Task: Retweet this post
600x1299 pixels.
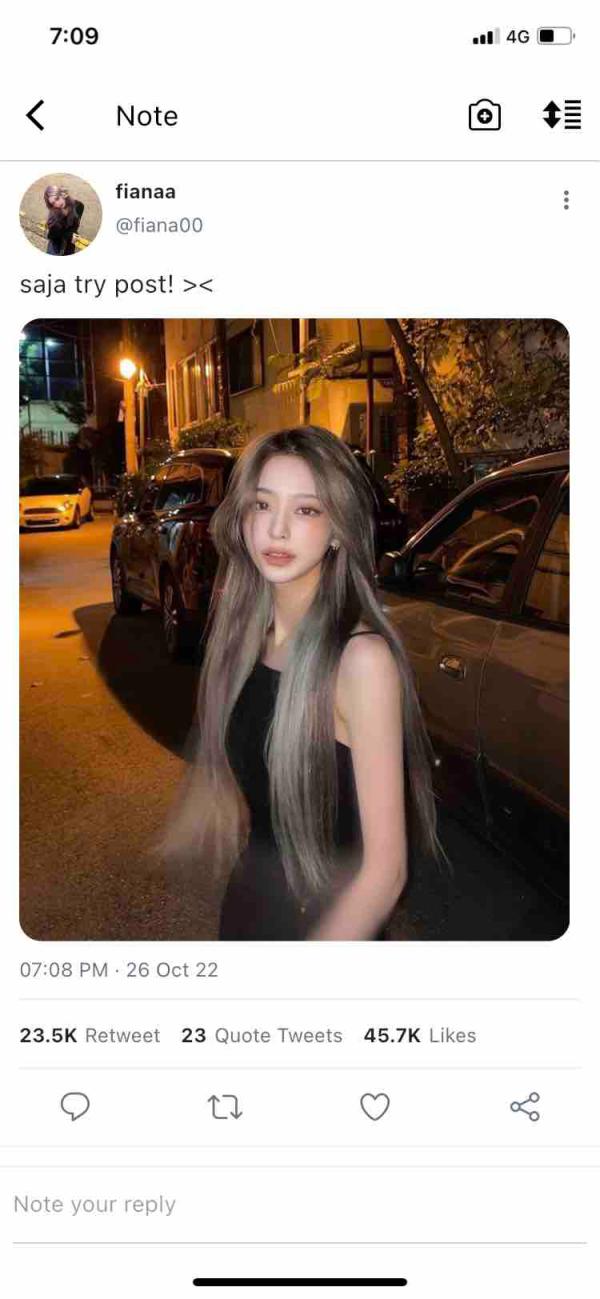Action: (x=225, y=1107)
